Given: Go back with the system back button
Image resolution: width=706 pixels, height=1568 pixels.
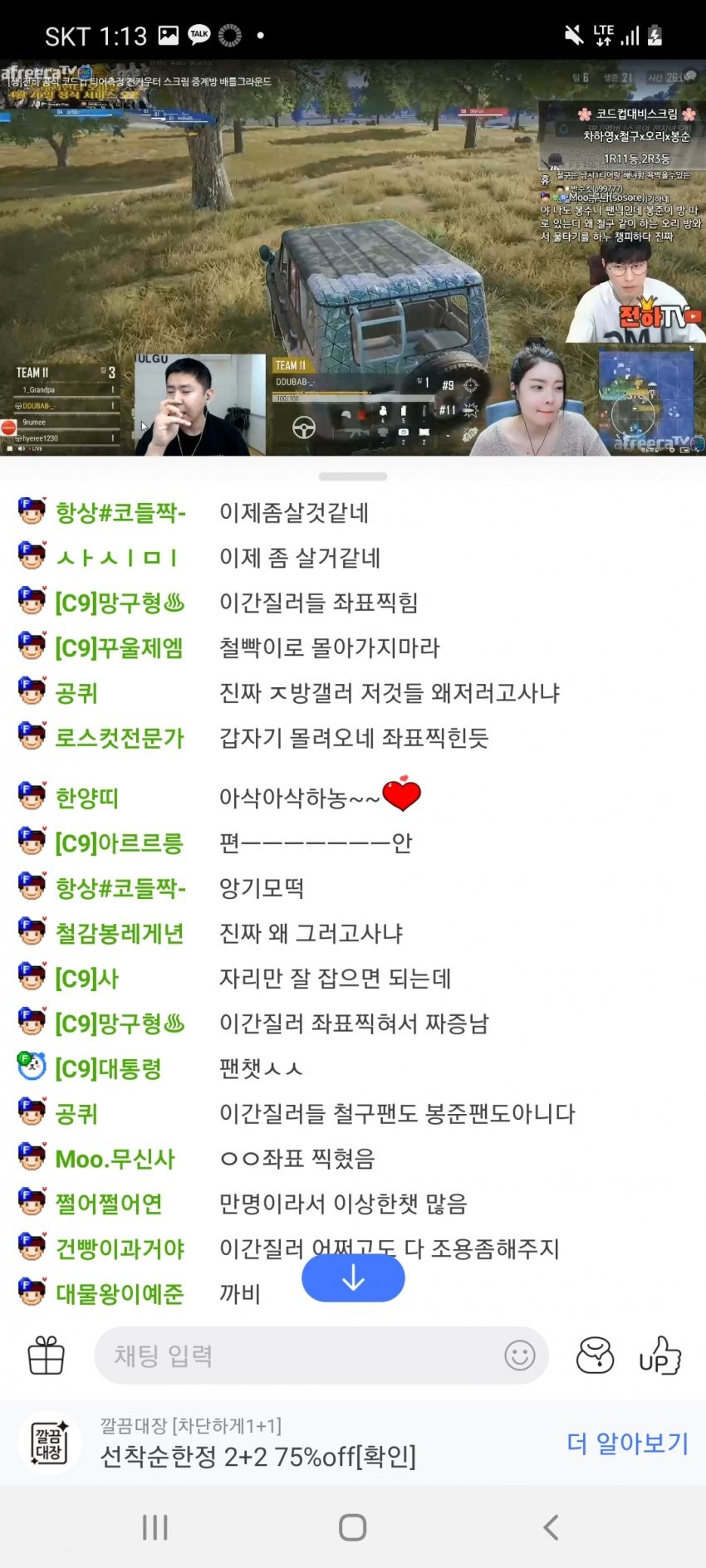Looking at the screenshot, I should [550, 1527].
